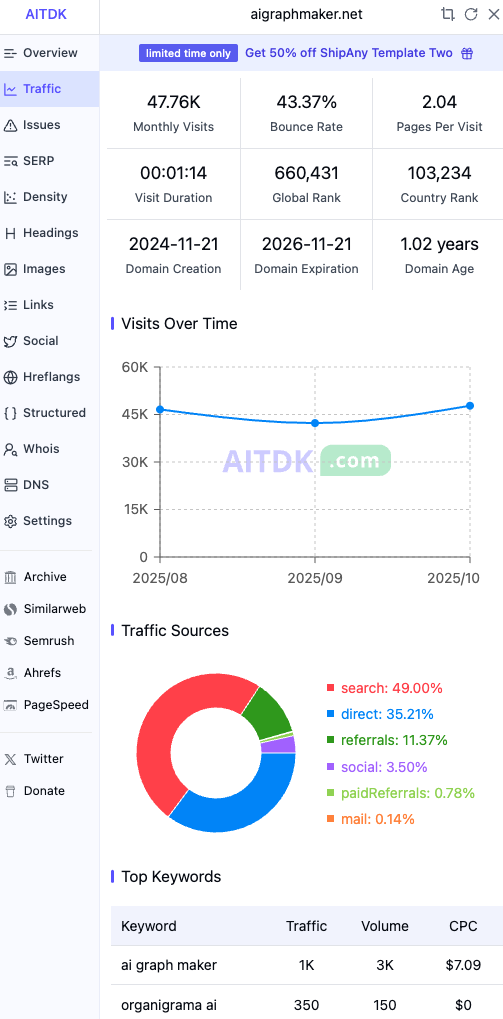Viewport: 503px width, 1019px height.
Task: Open Settings in the sidebar
Action: click(x=49, y=521)
